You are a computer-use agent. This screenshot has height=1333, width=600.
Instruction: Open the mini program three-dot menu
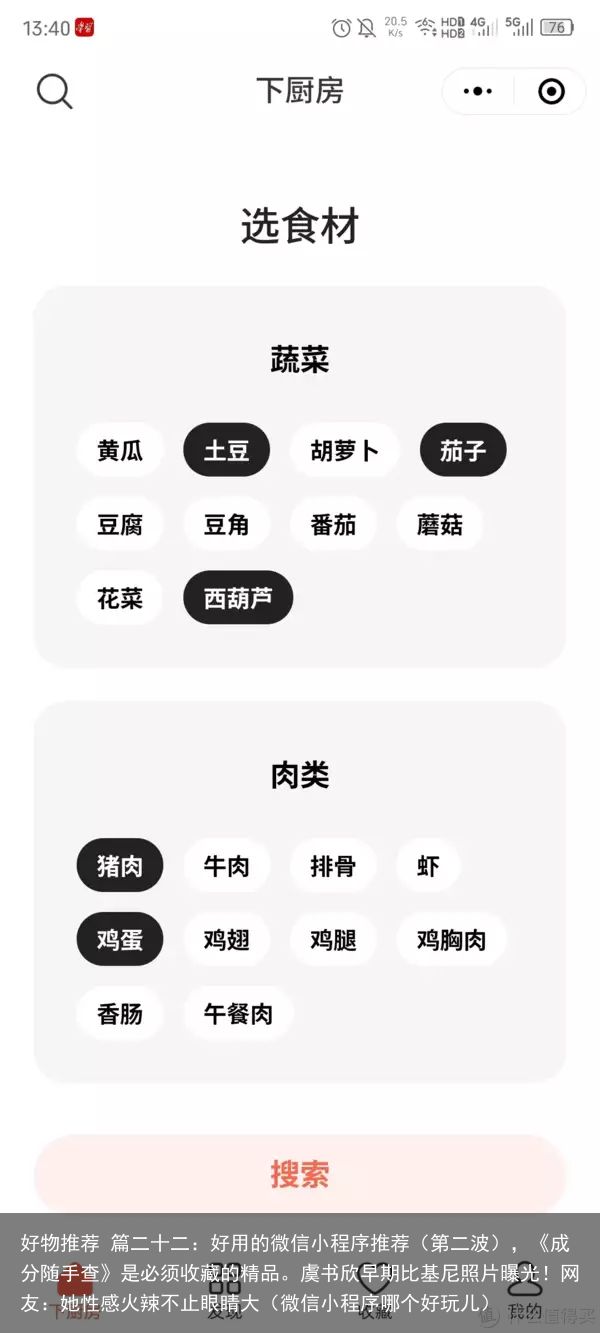pos(478,92)
